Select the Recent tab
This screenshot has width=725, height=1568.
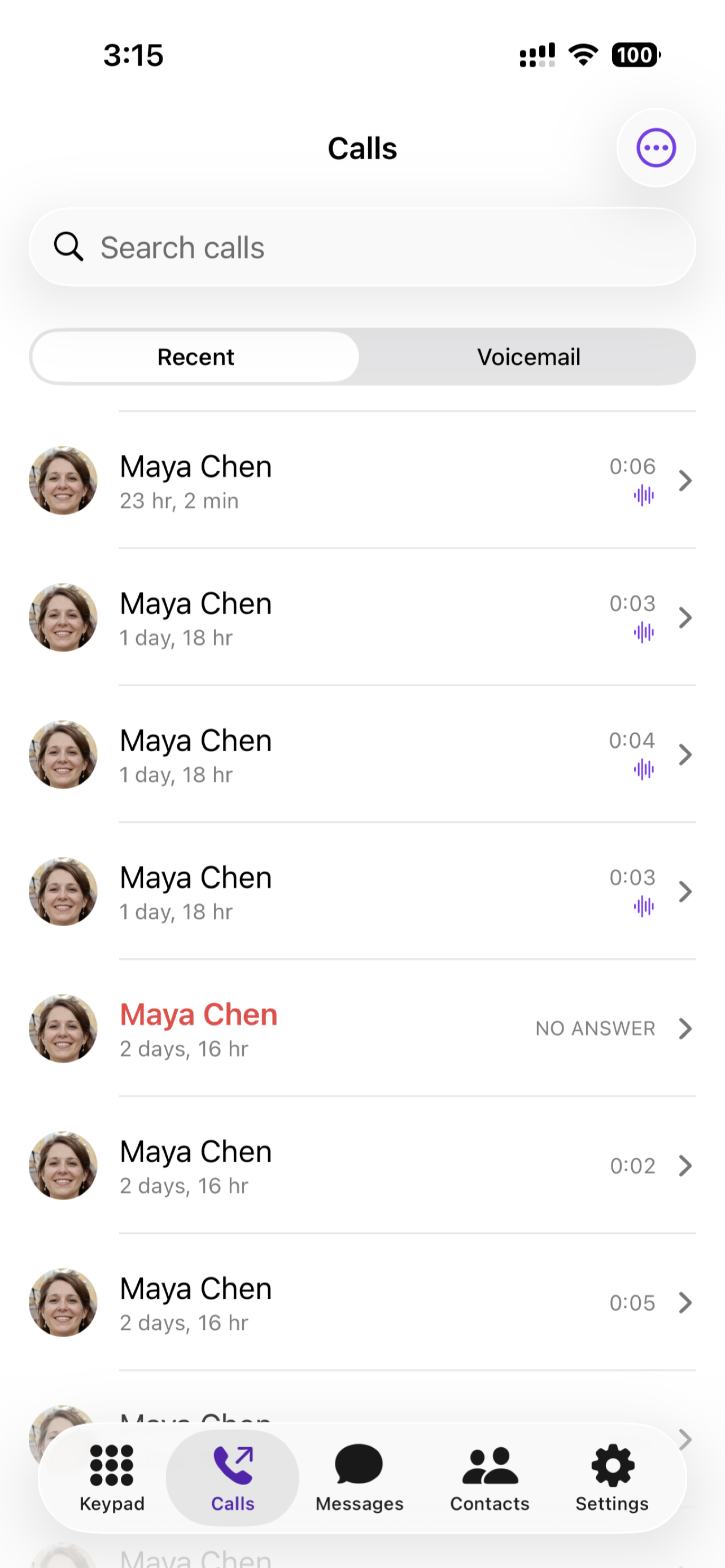(x=196, y=357)
